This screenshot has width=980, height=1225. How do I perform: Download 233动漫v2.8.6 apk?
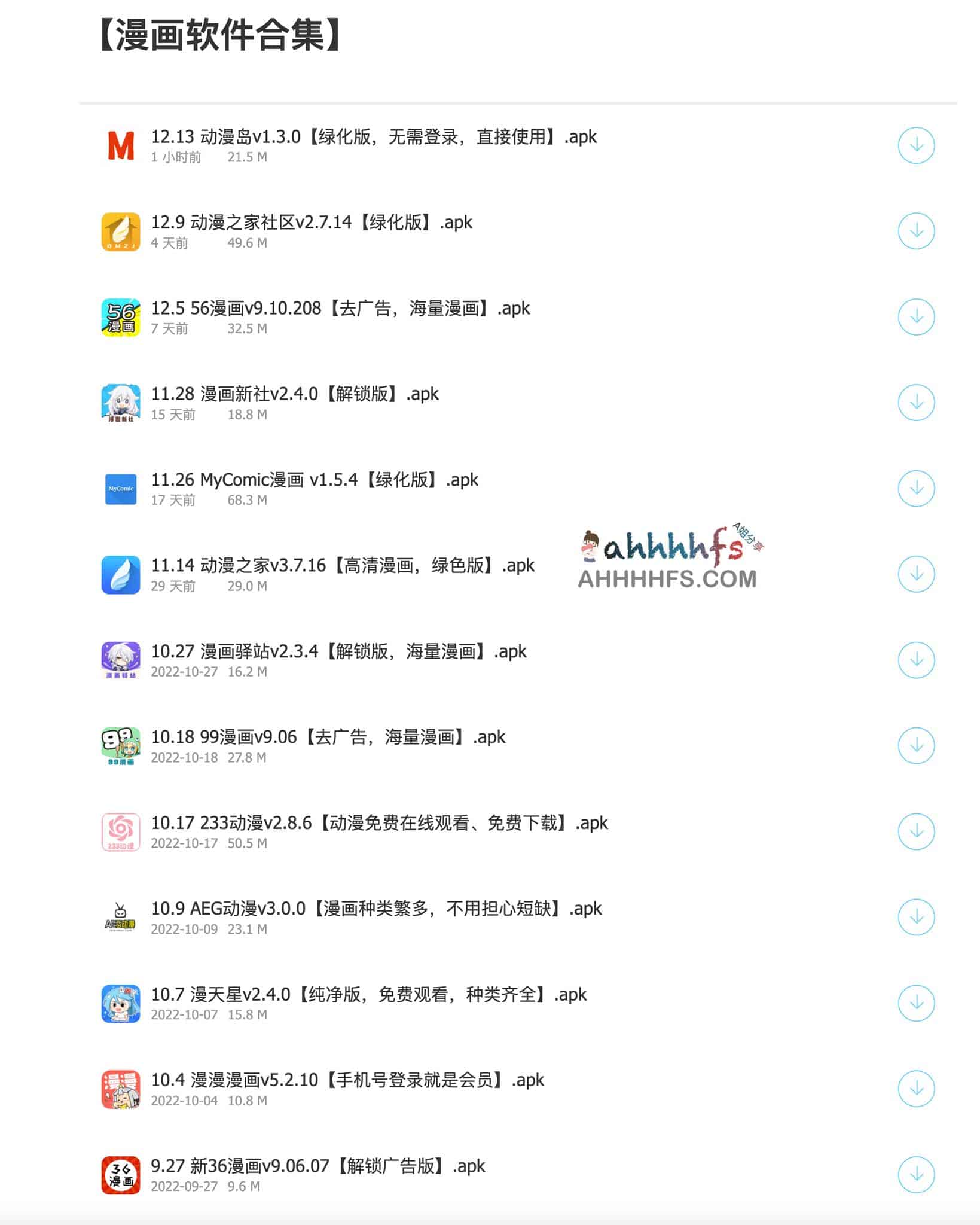point(916,831)
